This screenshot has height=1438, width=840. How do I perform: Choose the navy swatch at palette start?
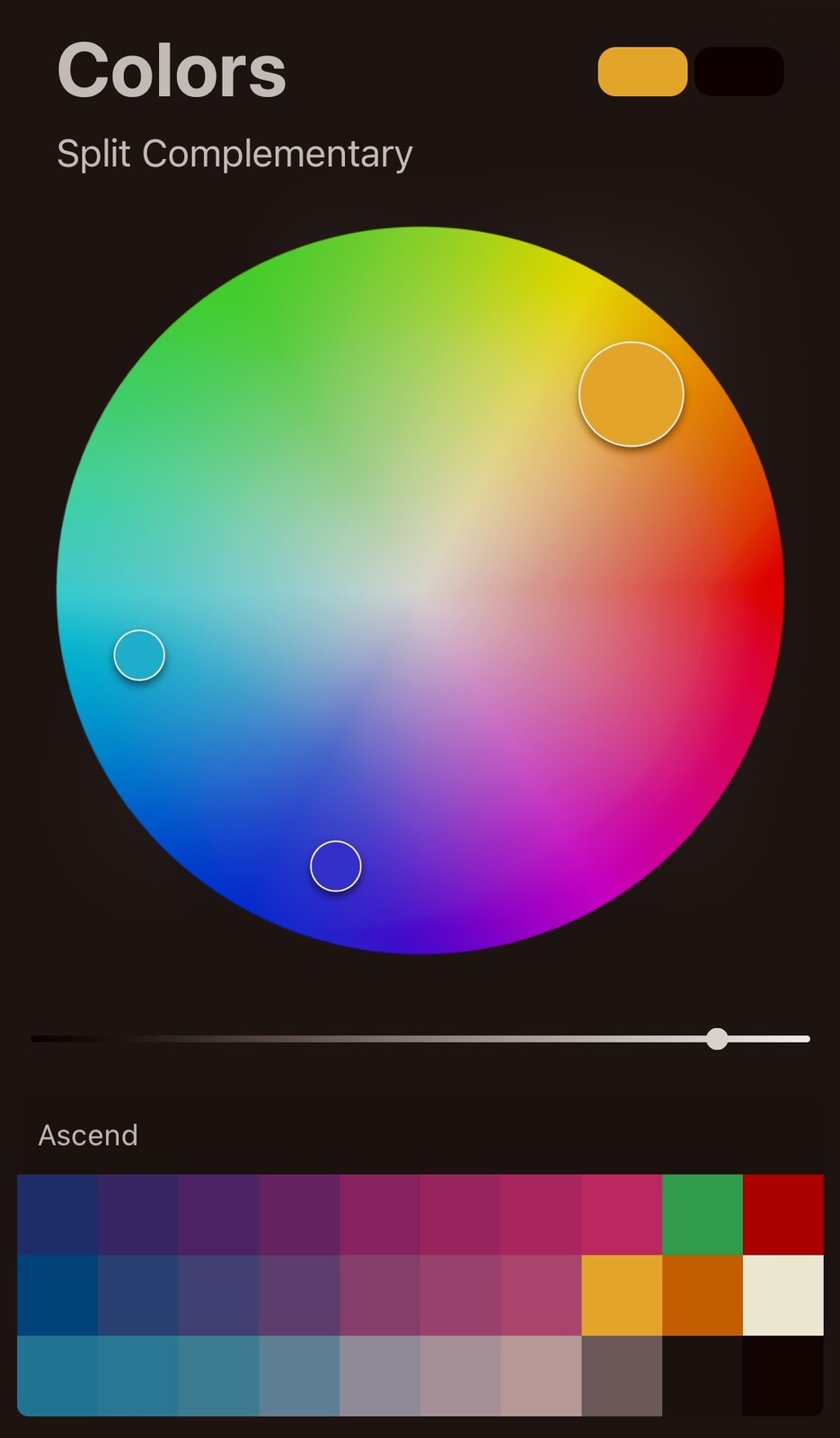pyautogui.click(x=57, y=1214)
